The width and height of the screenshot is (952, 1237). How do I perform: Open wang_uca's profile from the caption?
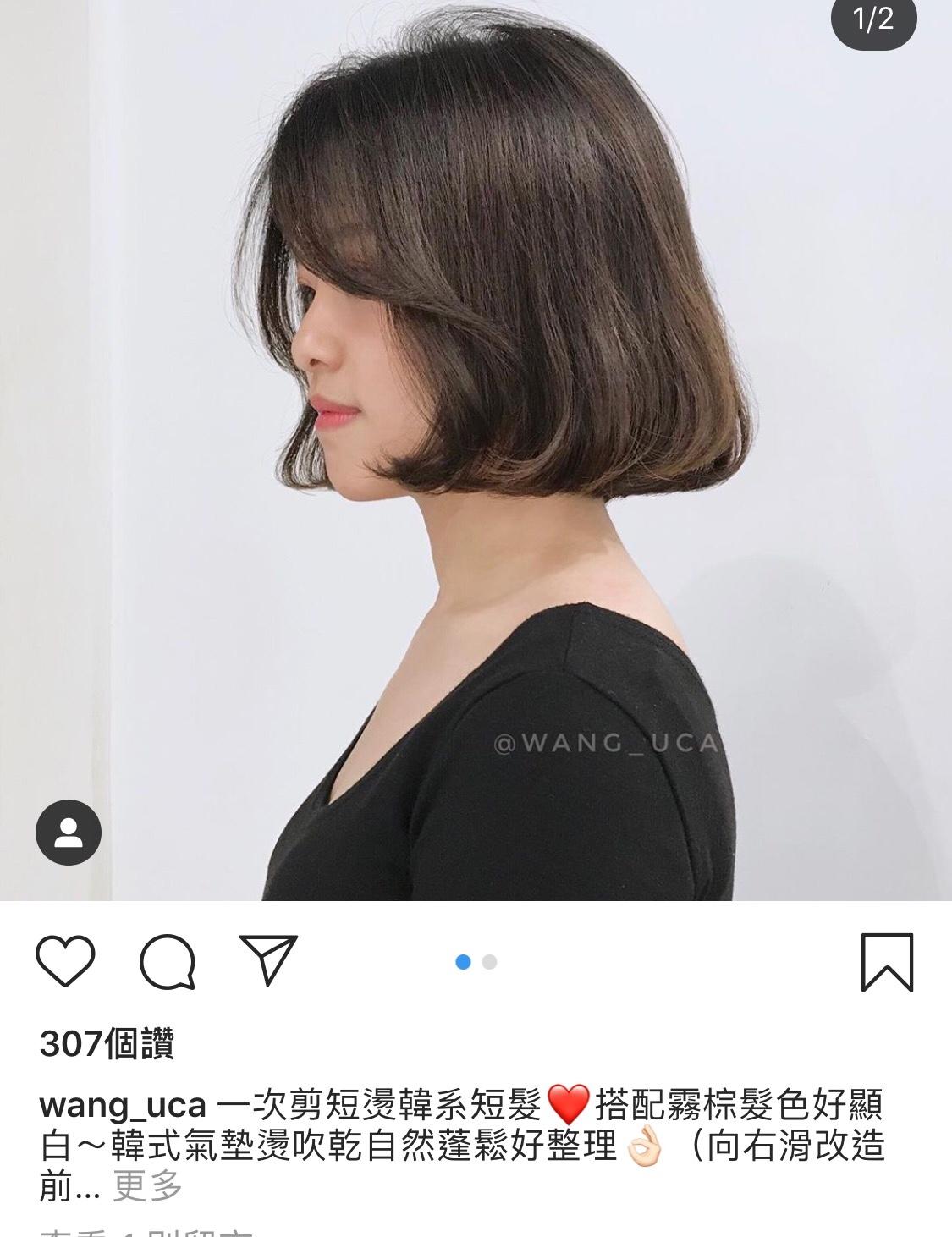coord(123,1105)
